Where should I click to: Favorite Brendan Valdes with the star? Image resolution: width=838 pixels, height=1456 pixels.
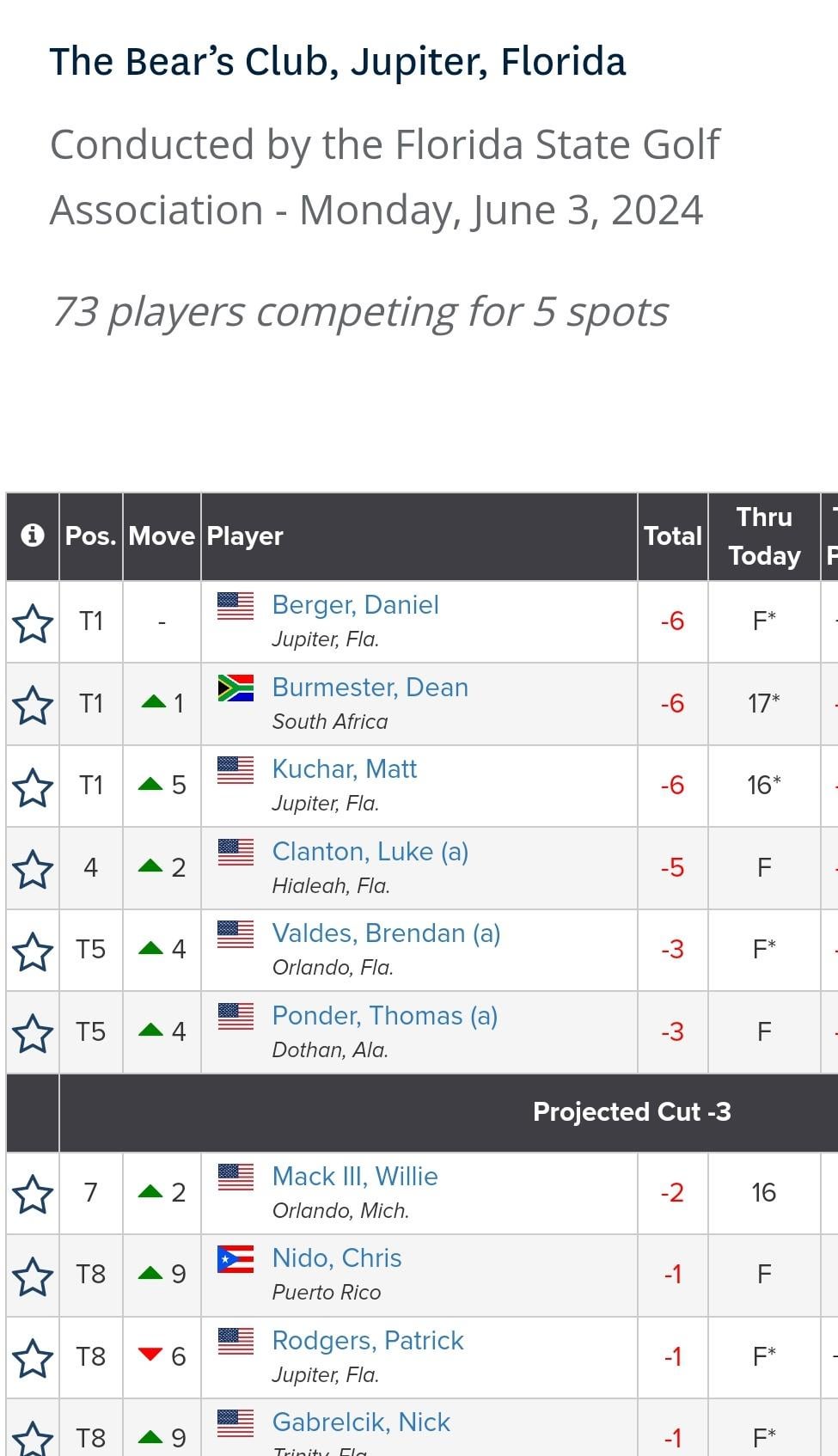[x=33, y=951]
